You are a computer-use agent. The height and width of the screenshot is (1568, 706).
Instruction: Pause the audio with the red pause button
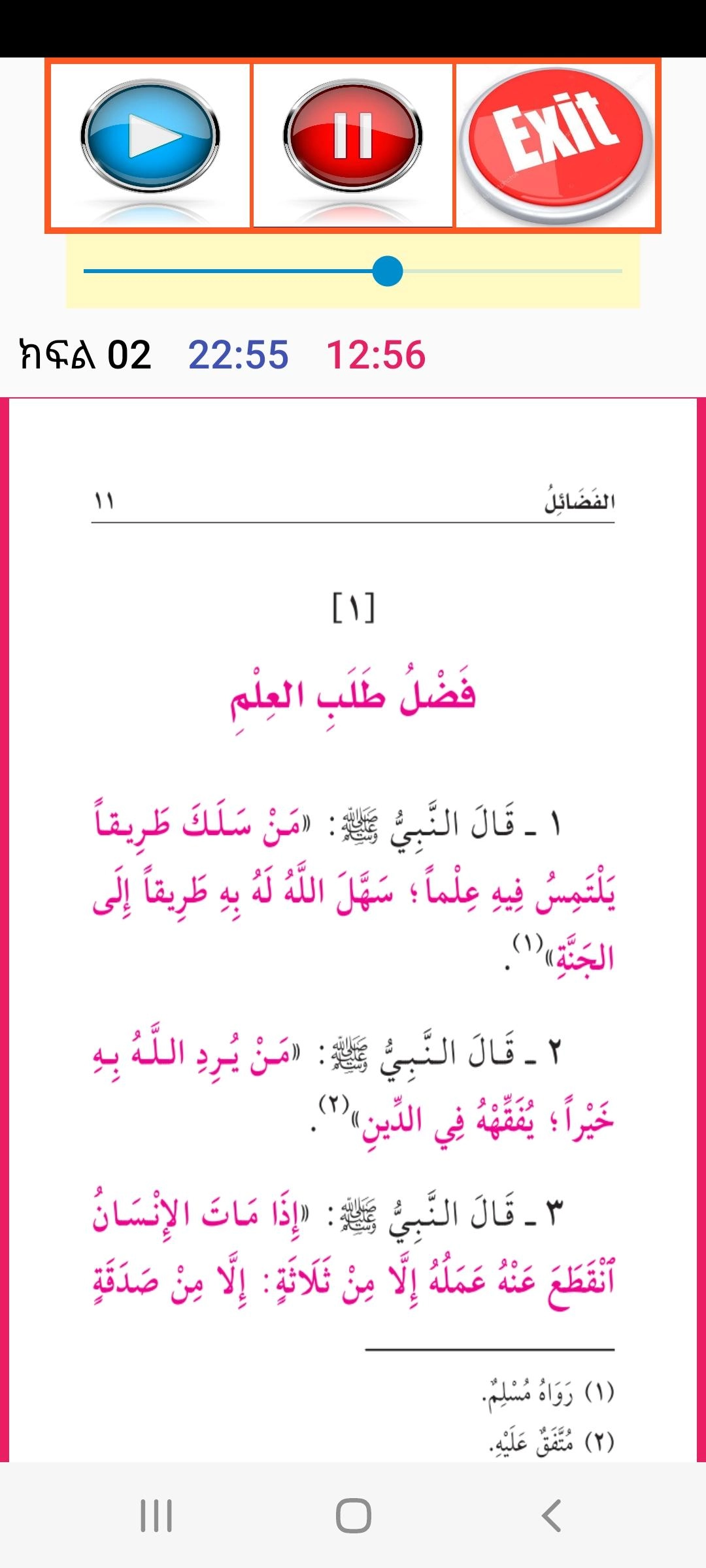[353, 137]
